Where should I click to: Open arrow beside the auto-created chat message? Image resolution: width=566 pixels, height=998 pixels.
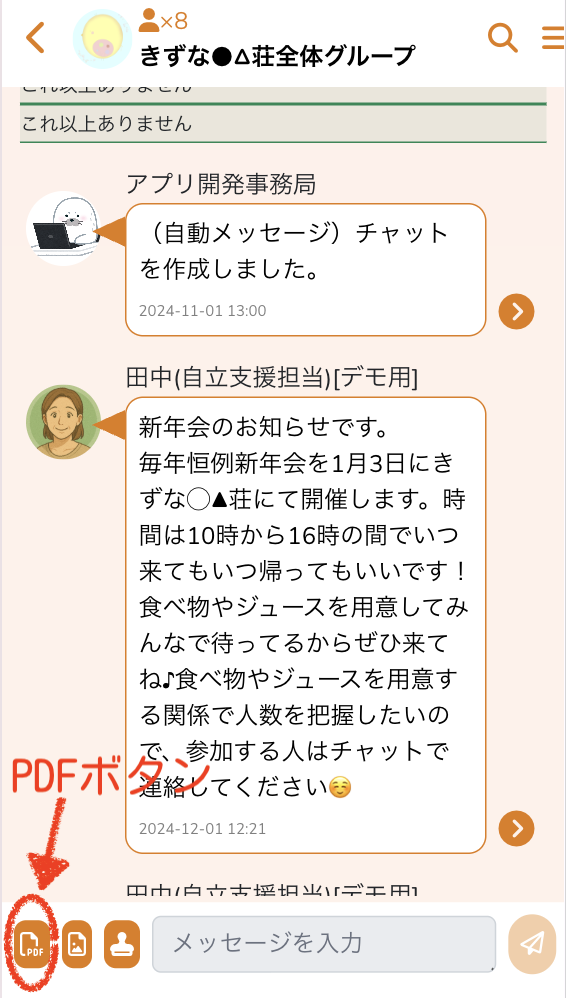(516, 311)
